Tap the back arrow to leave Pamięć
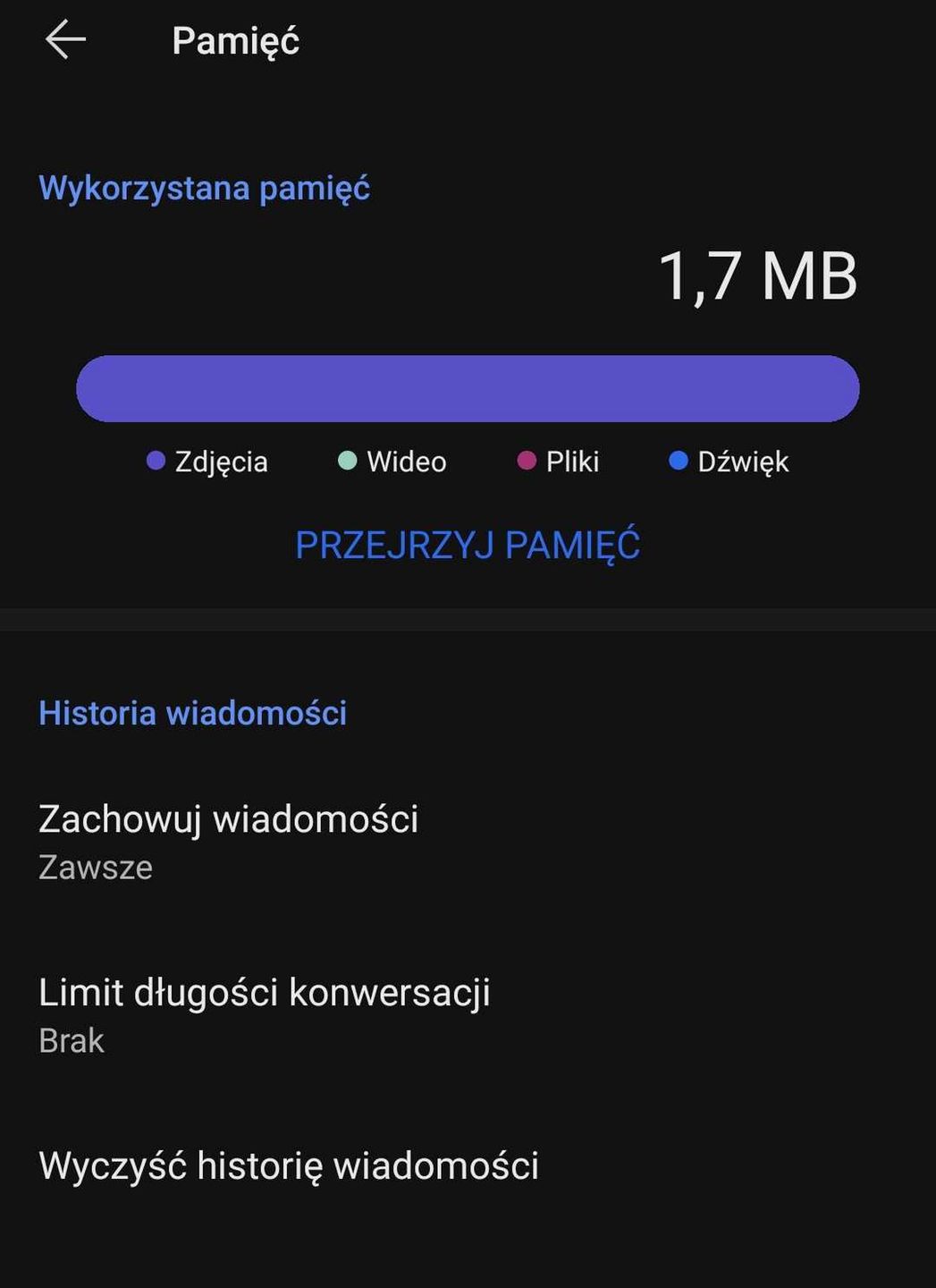This screenshot has width=936, height=1288. click(x=63, y=38)
